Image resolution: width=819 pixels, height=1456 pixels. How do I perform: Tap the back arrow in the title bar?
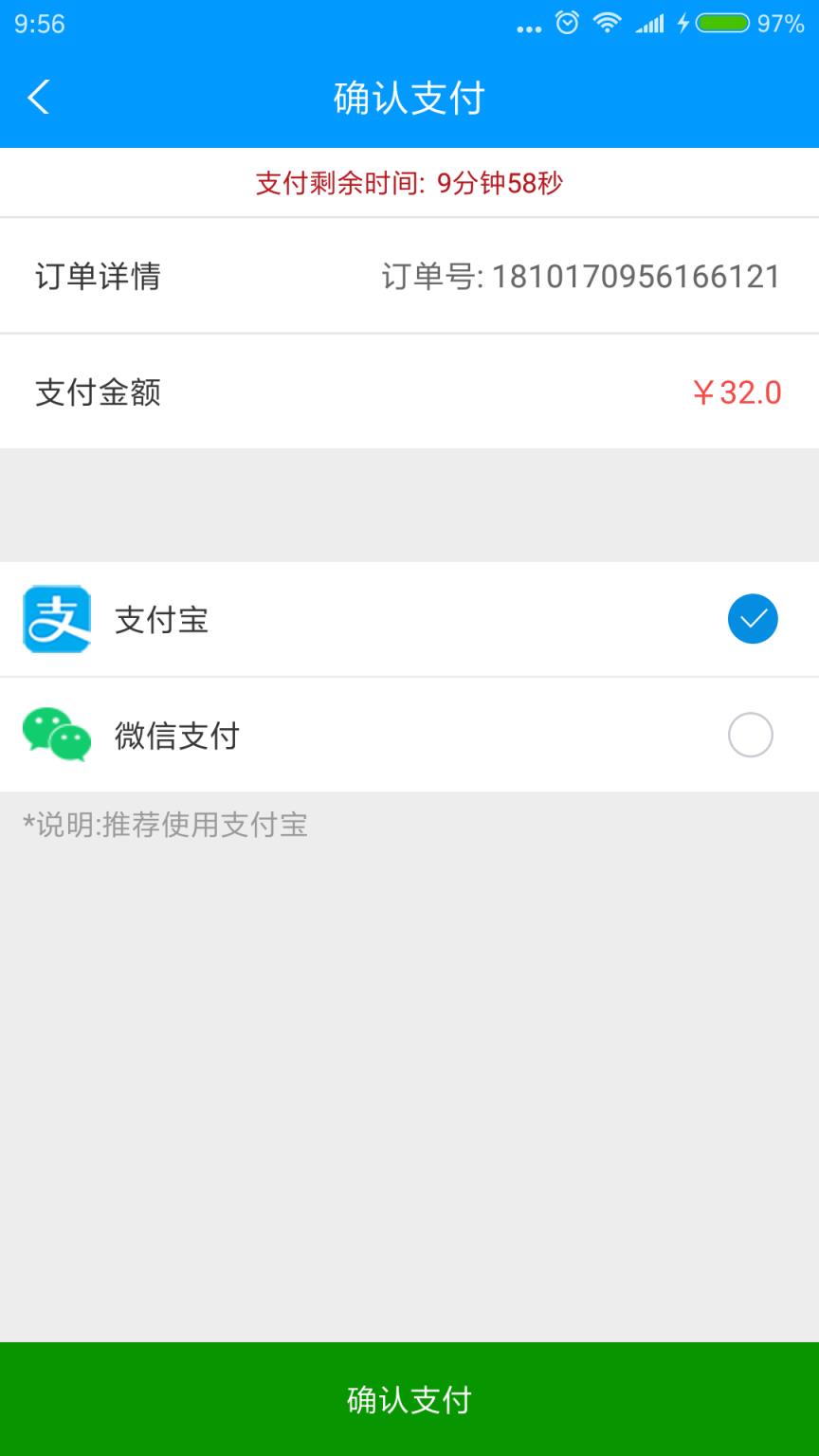pos(38,97)
